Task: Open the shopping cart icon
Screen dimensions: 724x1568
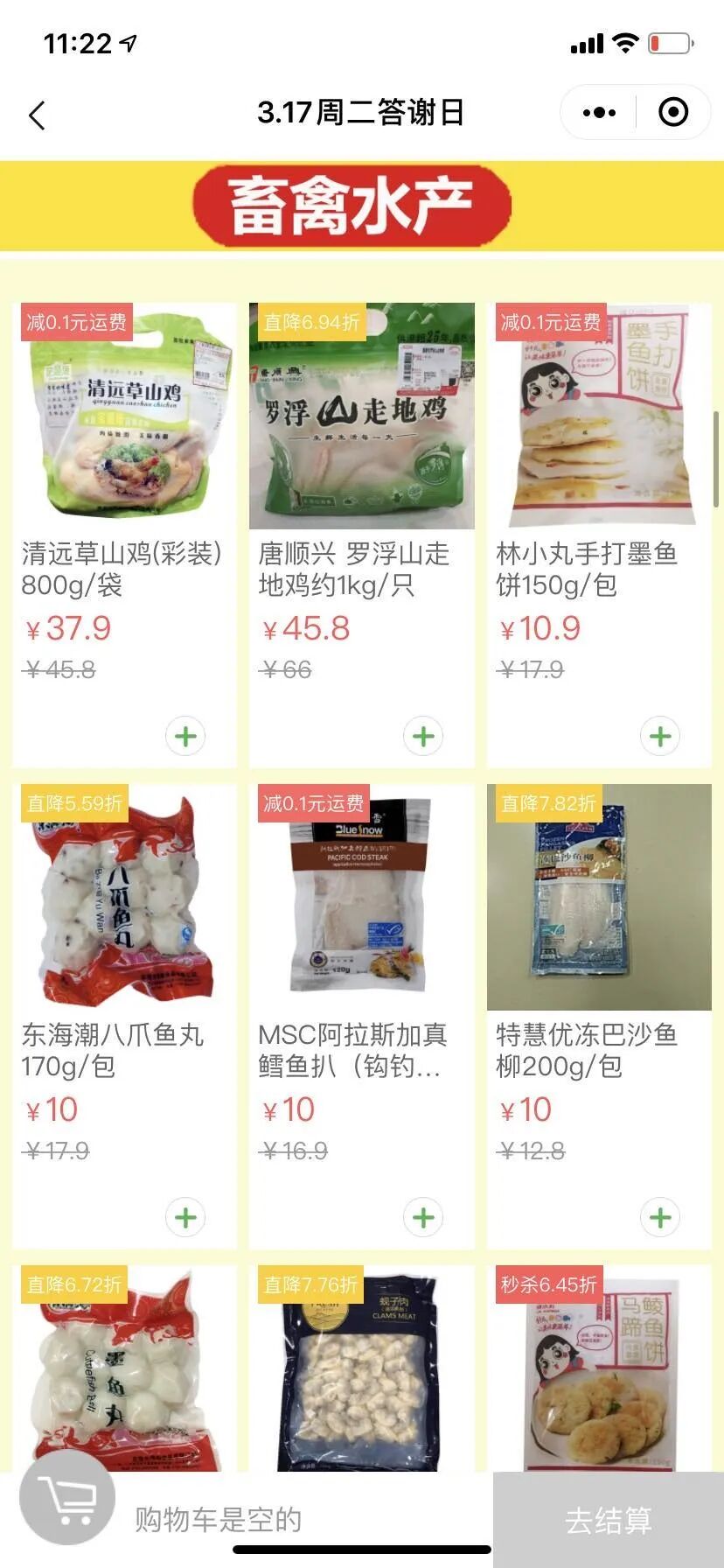Action: pos(68,1498)
